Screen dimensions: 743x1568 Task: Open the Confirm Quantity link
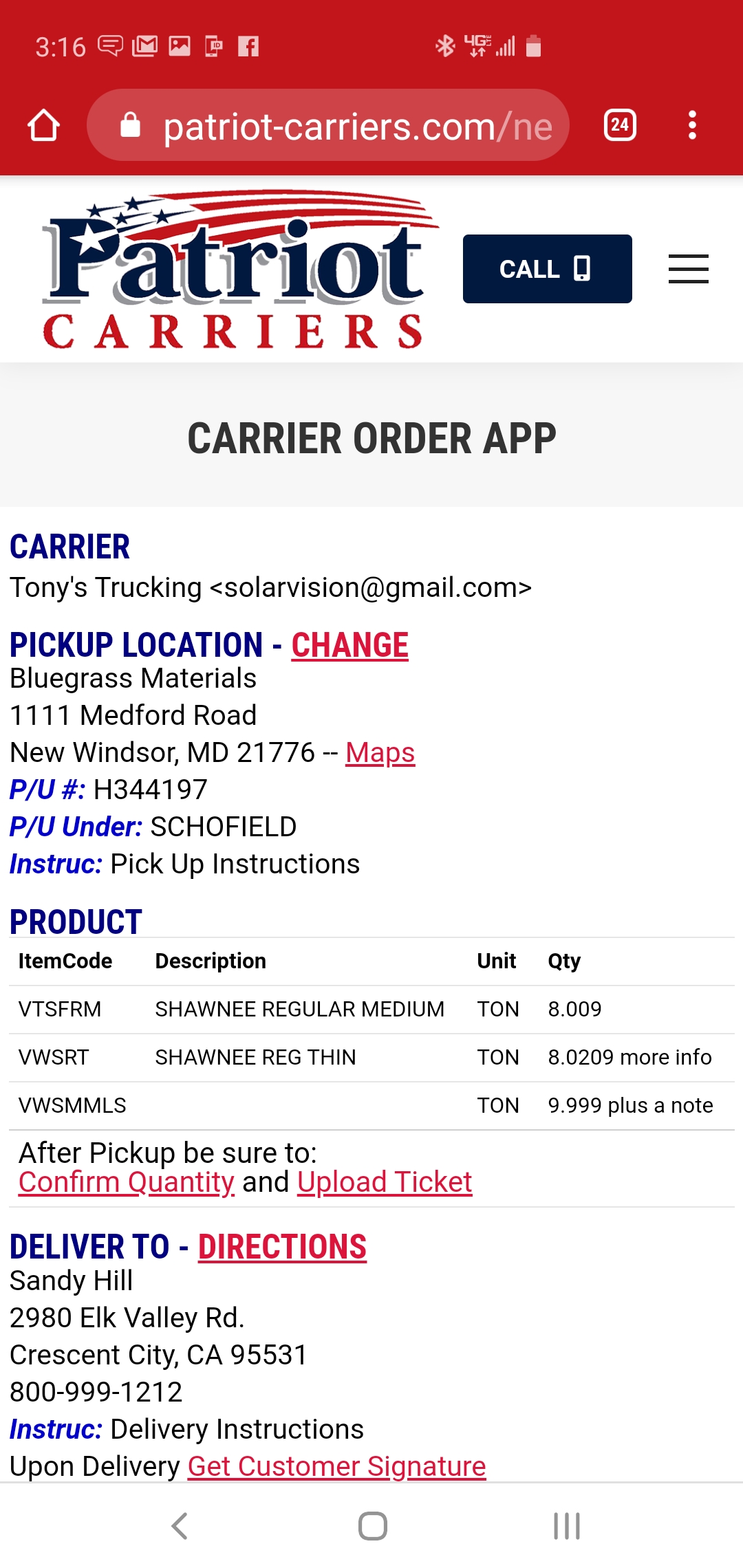pos(127,1182)
